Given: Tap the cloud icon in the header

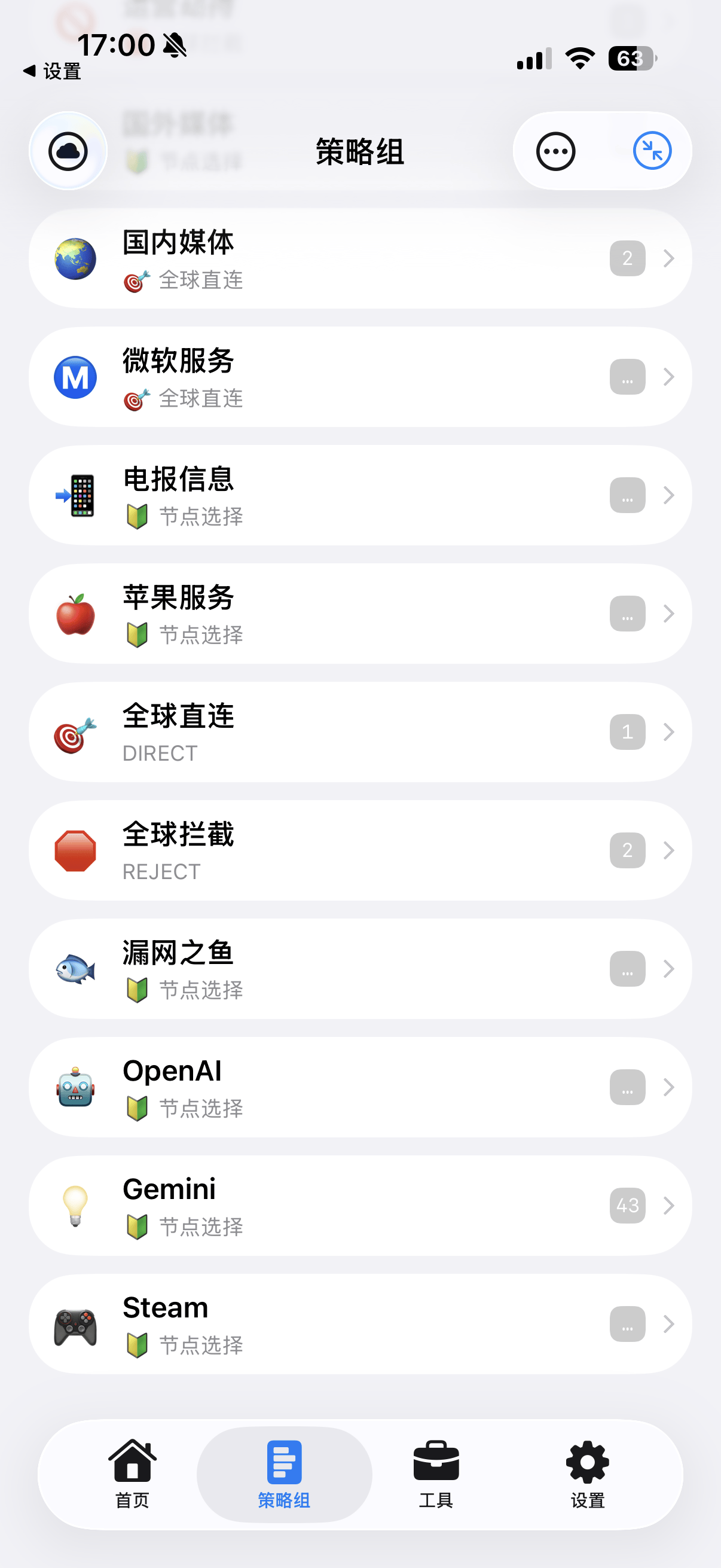Looking at the screenshot, I should pos(68,151).
